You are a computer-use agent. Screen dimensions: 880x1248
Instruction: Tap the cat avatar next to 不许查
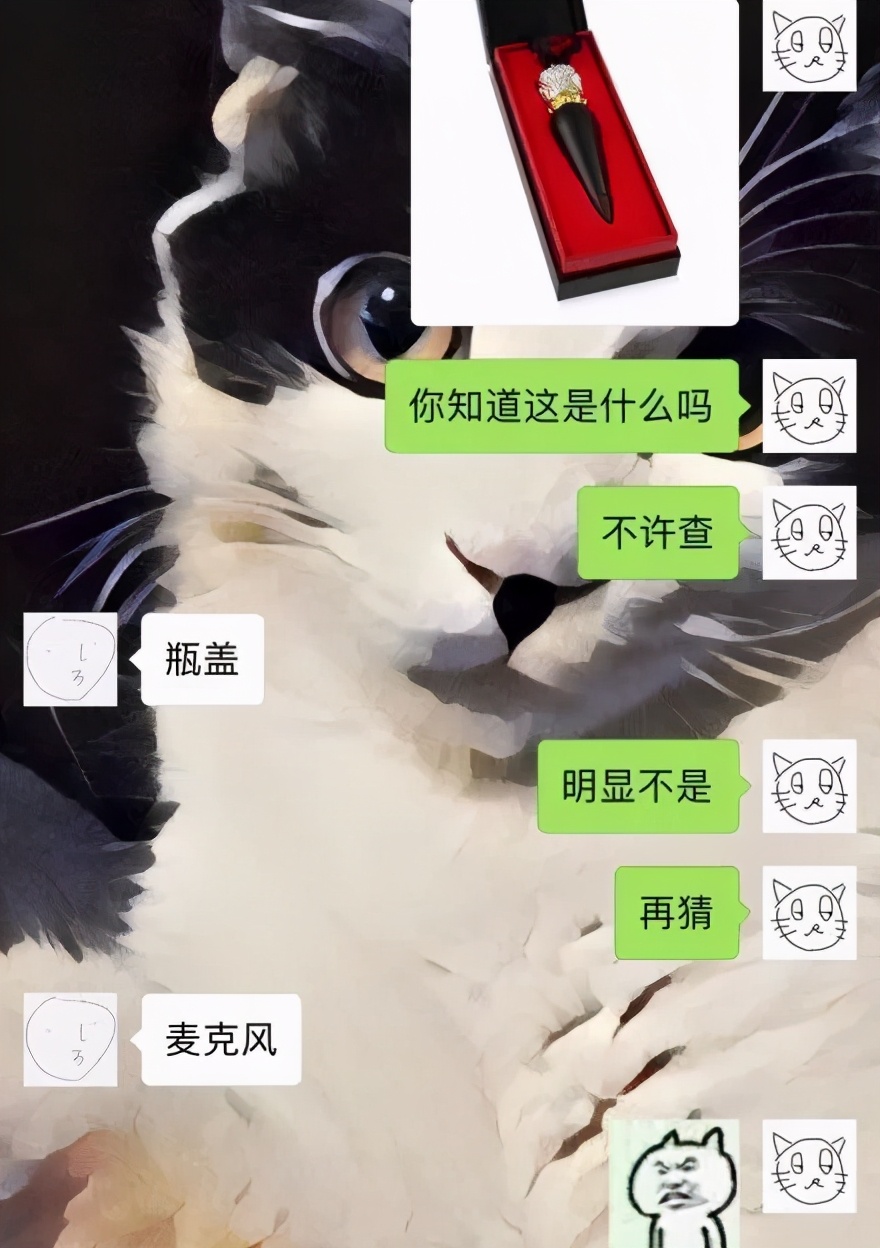(809, 533)
